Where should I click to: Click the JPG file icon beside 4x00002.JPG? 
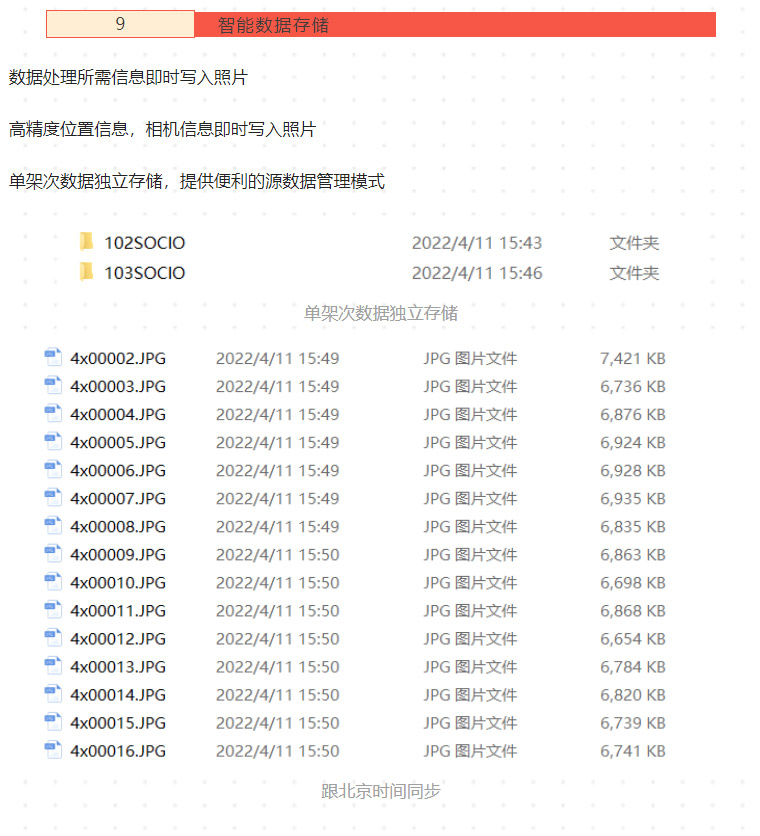pos(53,357)
